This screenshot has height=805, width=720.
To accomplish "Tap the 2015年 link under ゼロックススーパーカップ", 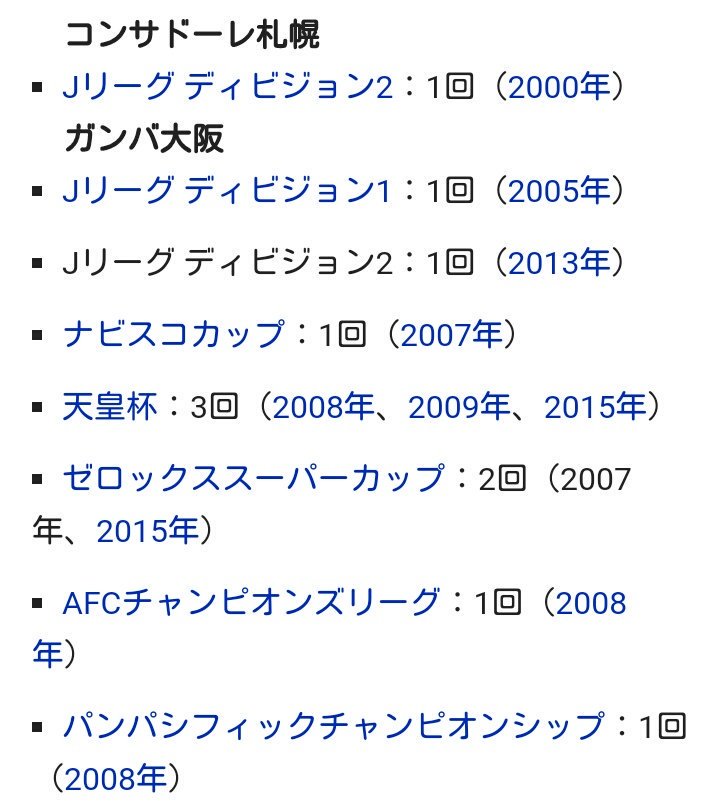I will [147, 532].
